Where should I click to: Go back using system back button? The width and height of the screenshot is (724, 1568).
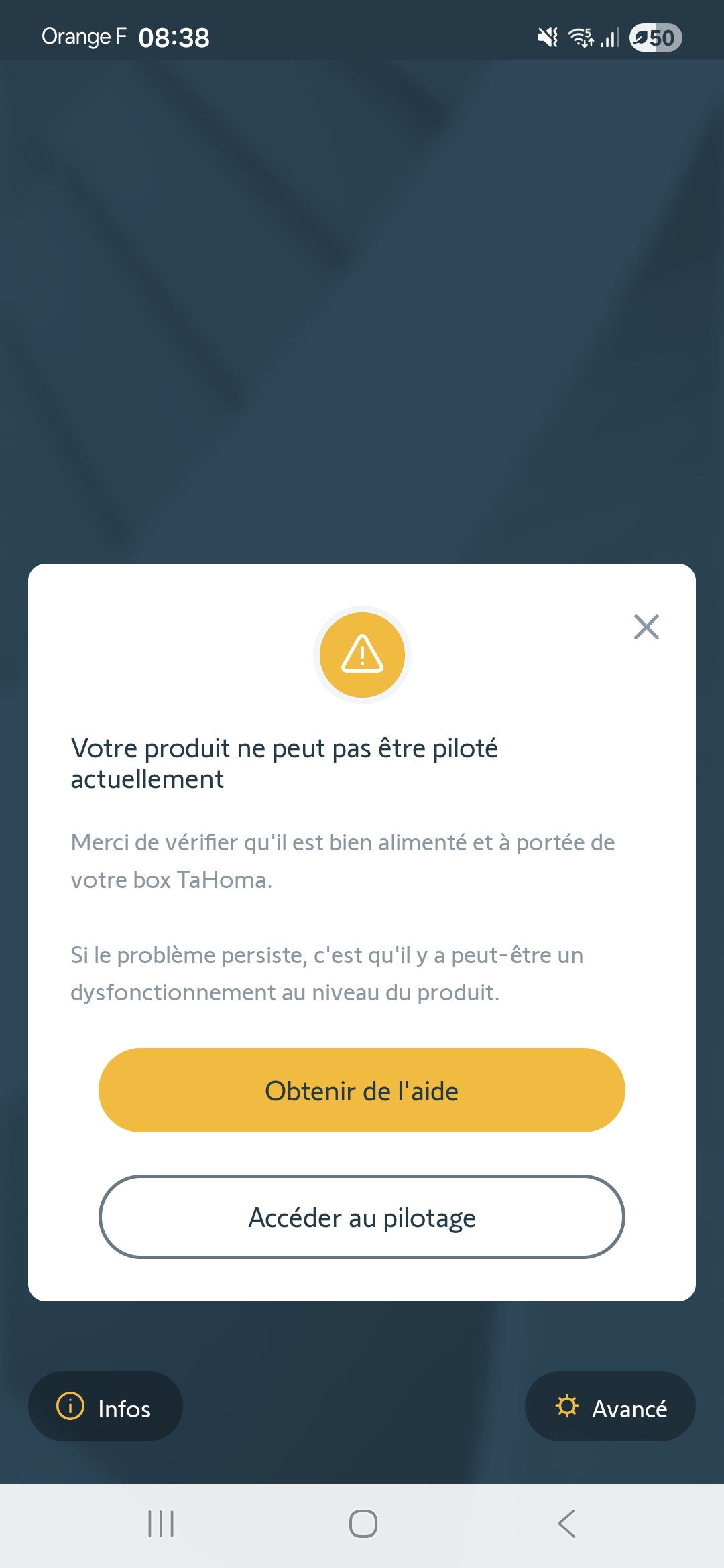pyautogui.click(x=566, y=1524)
